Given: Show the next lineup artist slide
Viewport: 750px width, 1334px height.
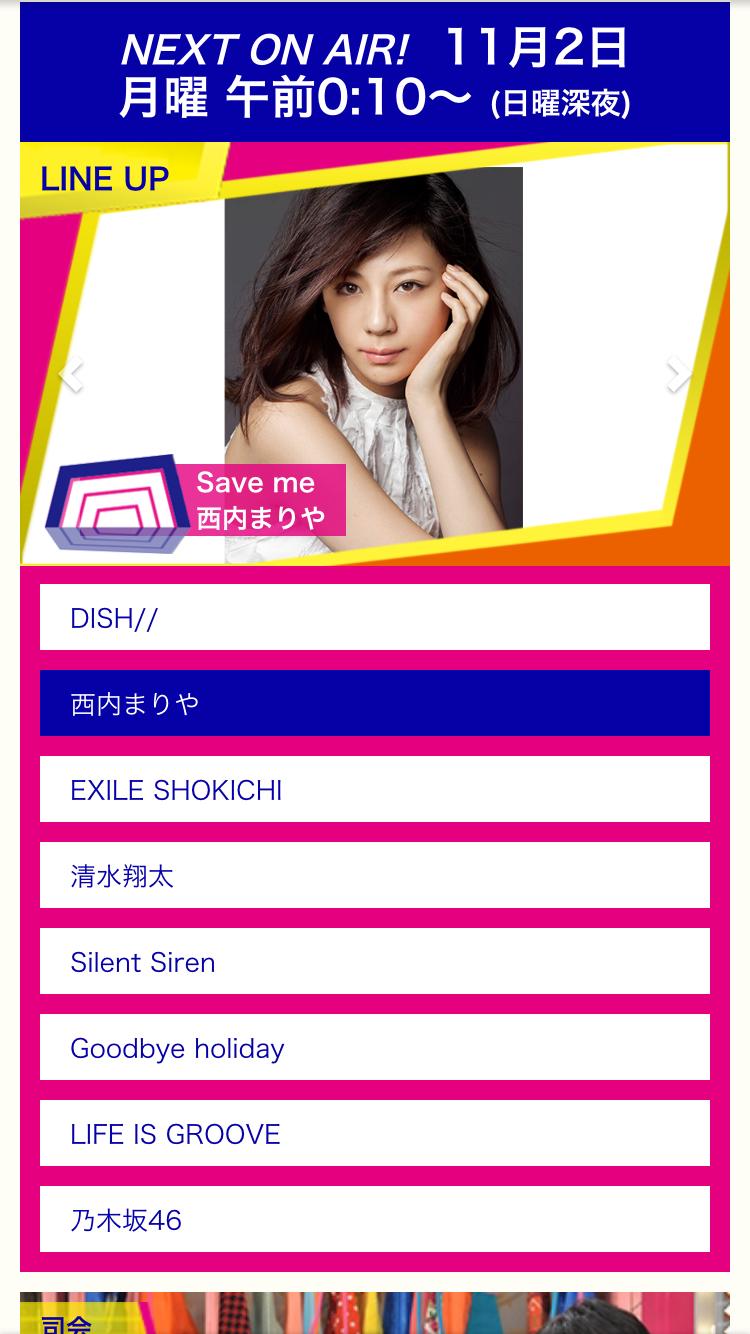Looking at the screenshot, I should pyautogui.click(x=679, y=375).
